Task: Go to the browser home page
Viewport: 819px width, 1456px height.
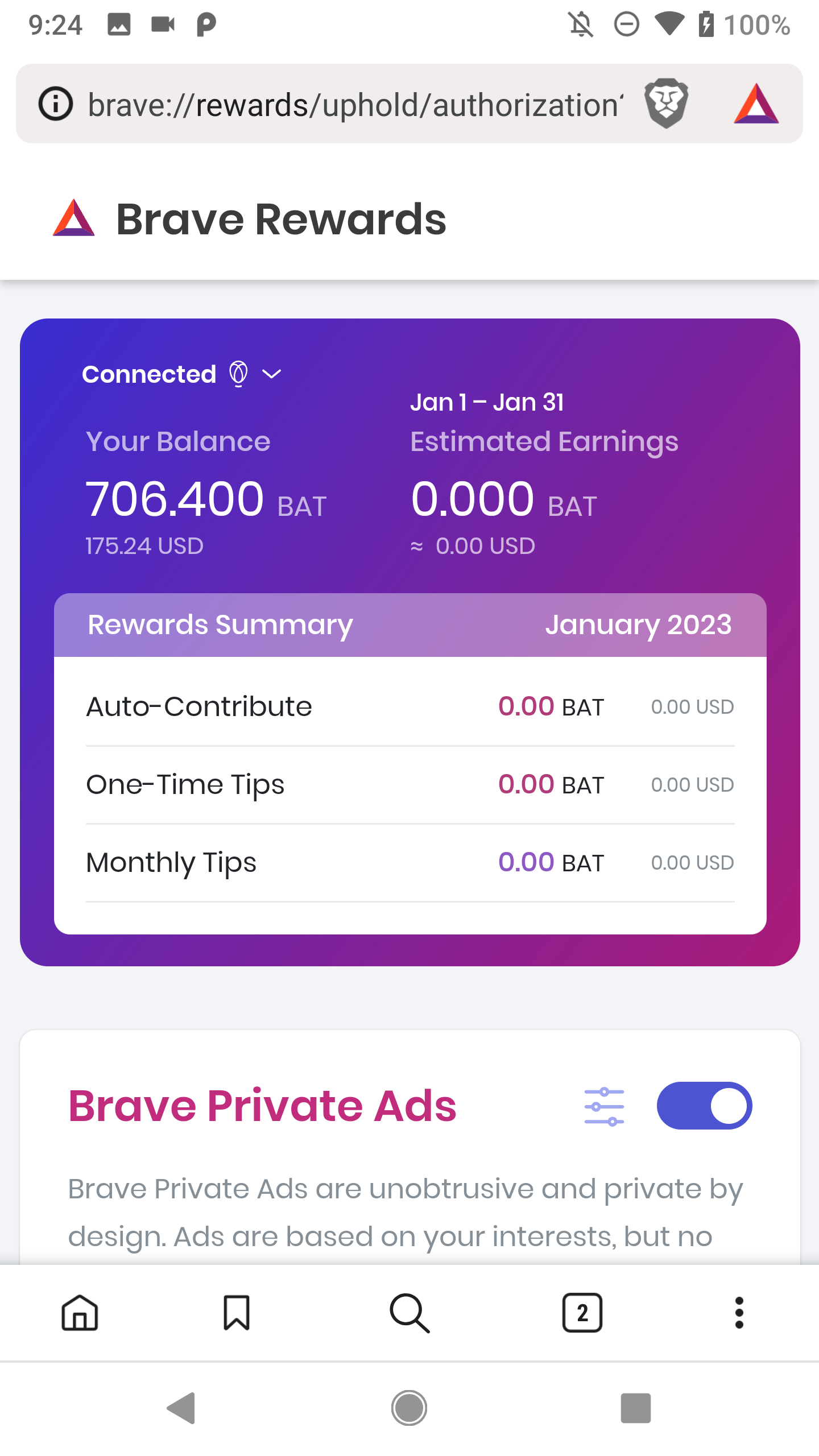Action: tap(80, 1313)
